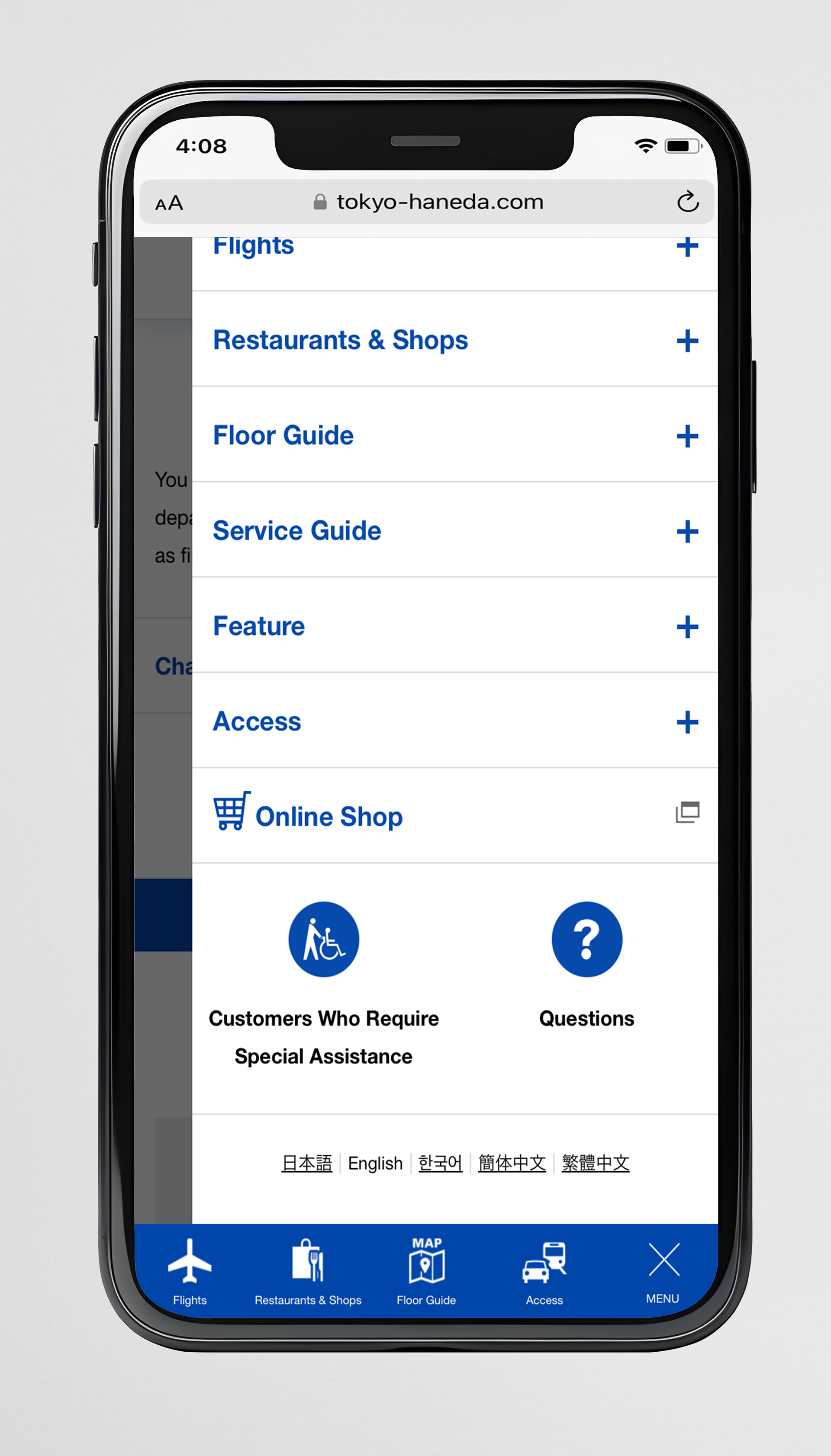
Task: Switch language to 한국어
Action: 440,1163
